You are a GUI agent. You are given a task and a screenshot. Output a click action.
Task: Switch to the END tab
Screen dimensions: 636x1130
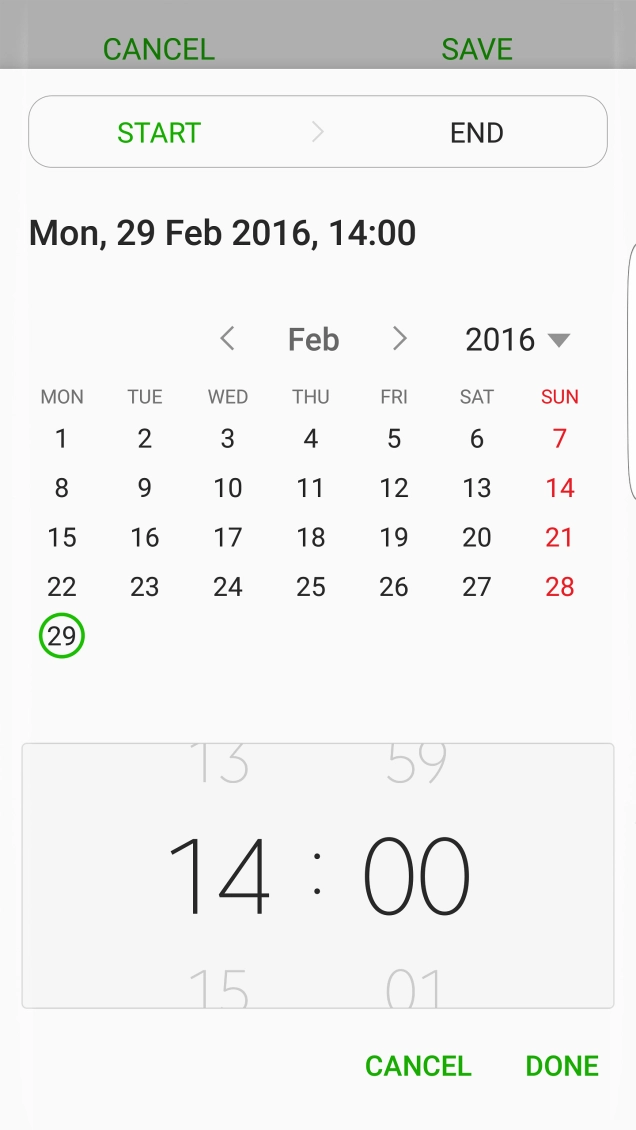click(x=476, y=133)
